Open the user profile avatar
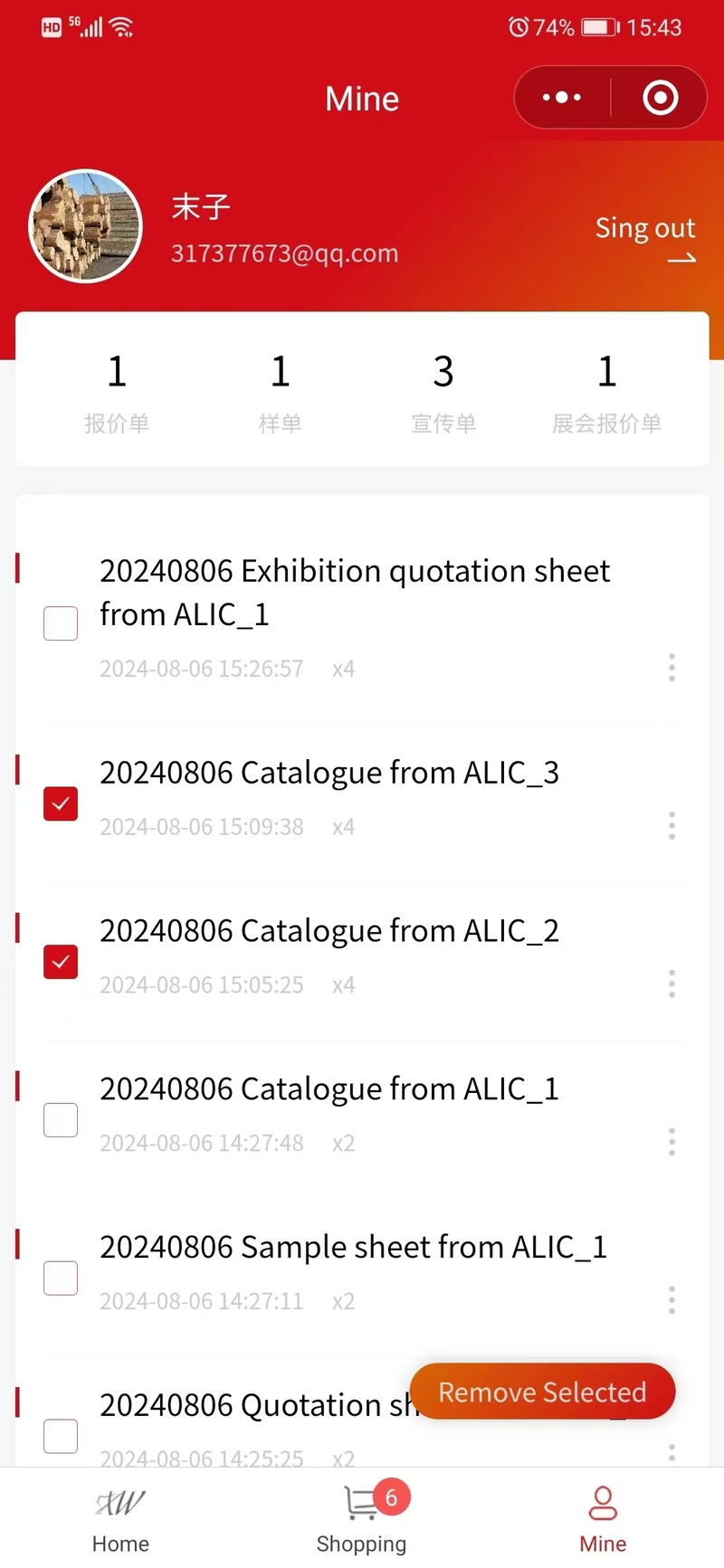Viewport: 724px width, 1568px height. click(86, 226)
